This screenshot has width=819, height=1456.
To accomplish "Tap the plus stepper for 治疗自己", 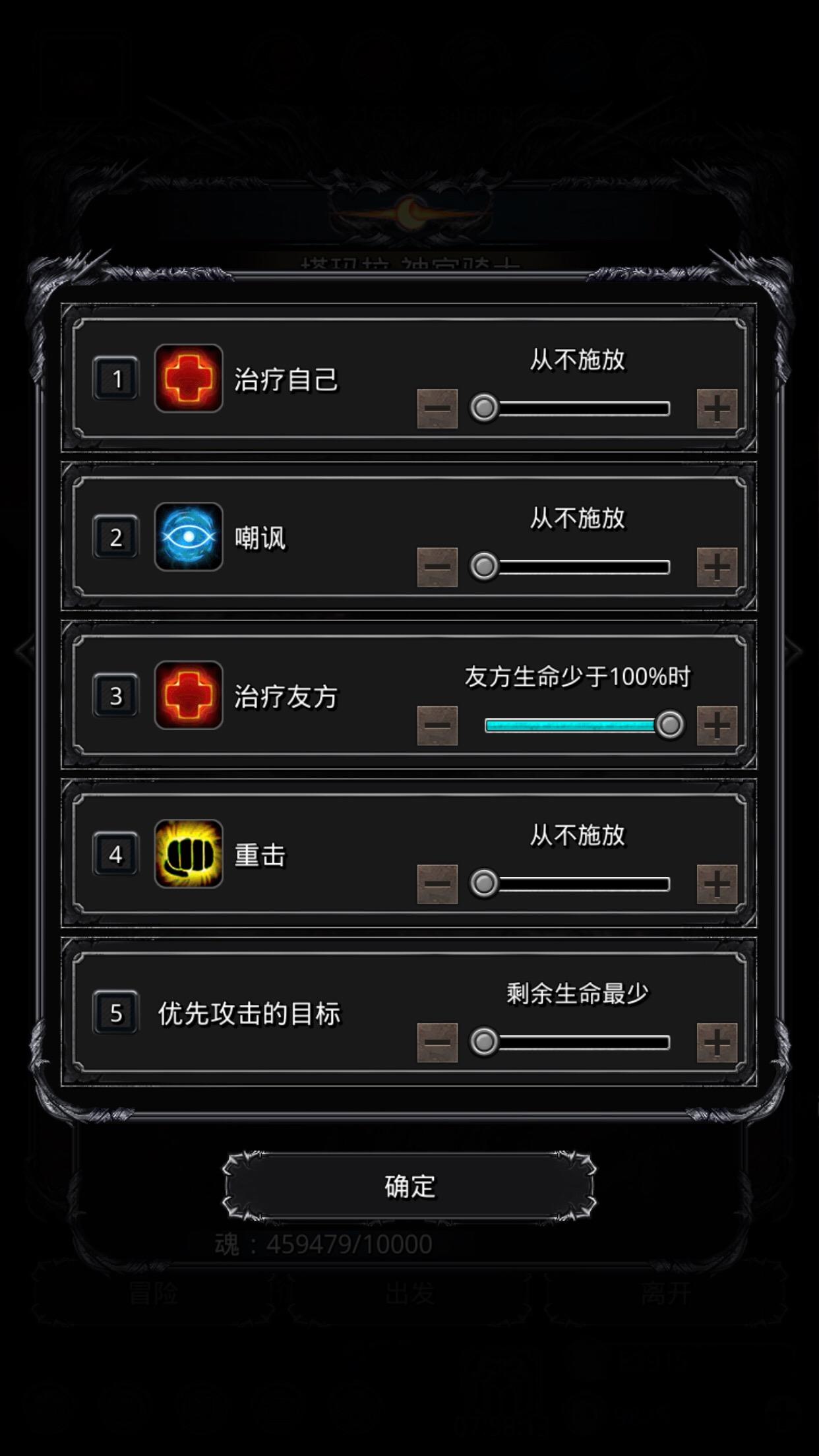I will [x=717, y=409].
